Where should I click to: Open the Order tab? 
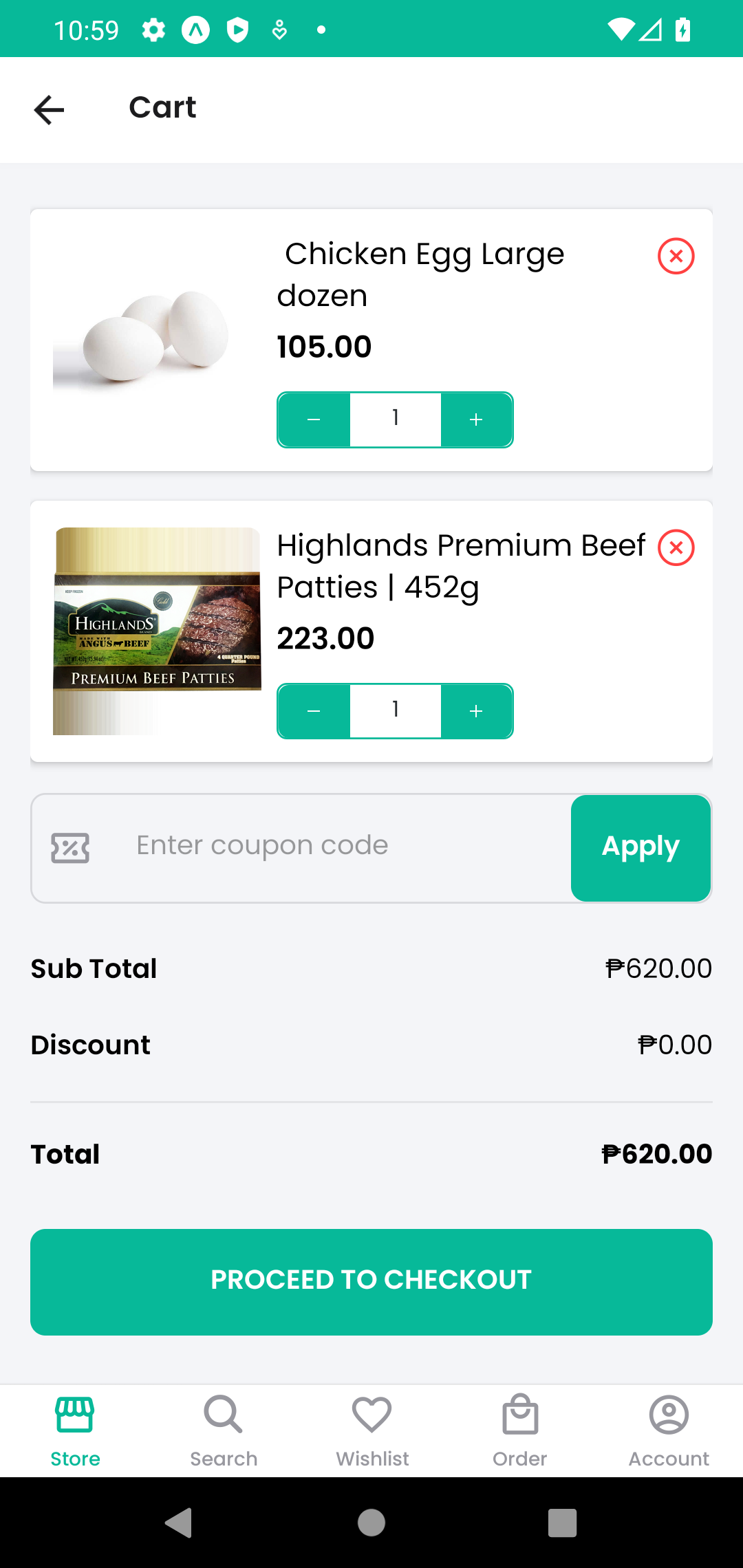tap(520, 1430)
